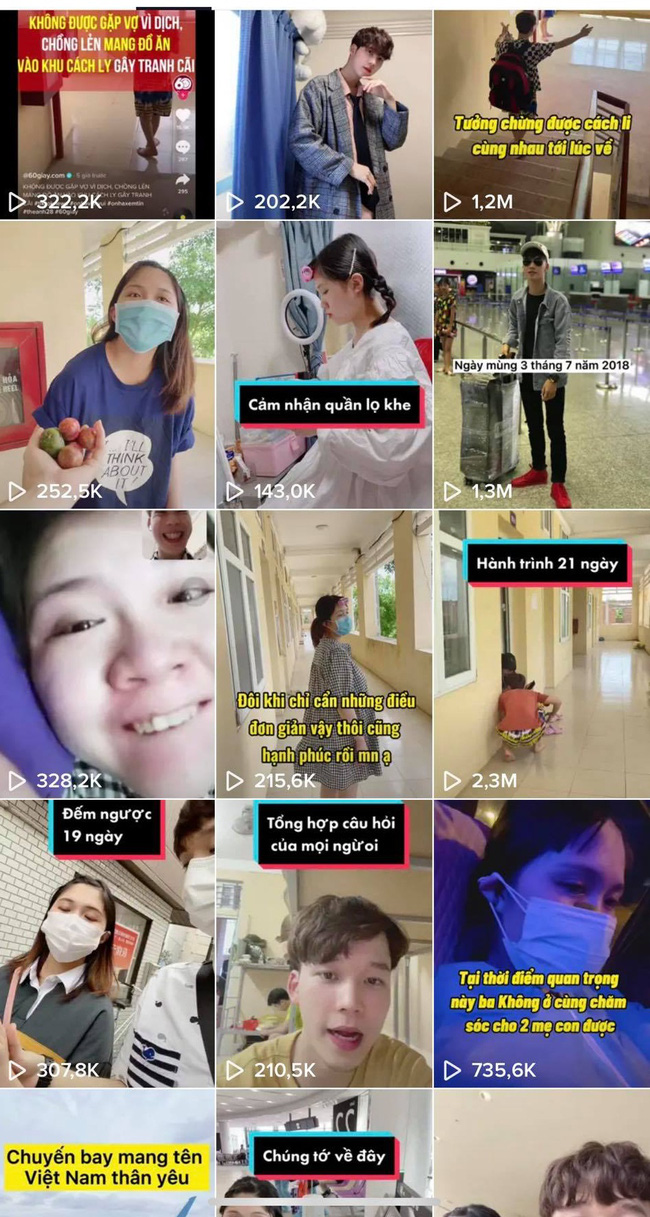Open the 252,5K views video with fruit
The image size is (650, 1217).
pyautogui.click(x=107, y=365)
